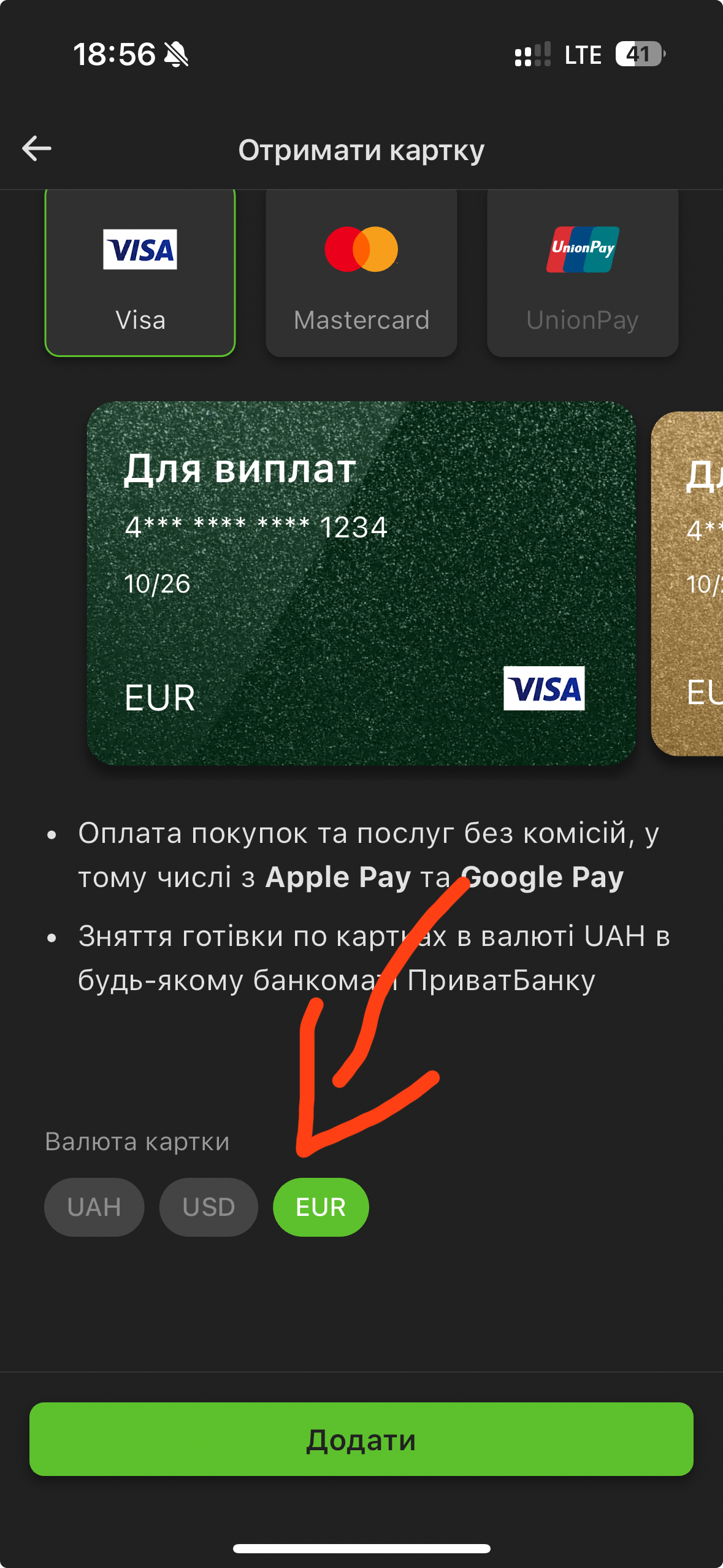
Task: Set card currency to UAH
Action: [x=94, y=1207]
